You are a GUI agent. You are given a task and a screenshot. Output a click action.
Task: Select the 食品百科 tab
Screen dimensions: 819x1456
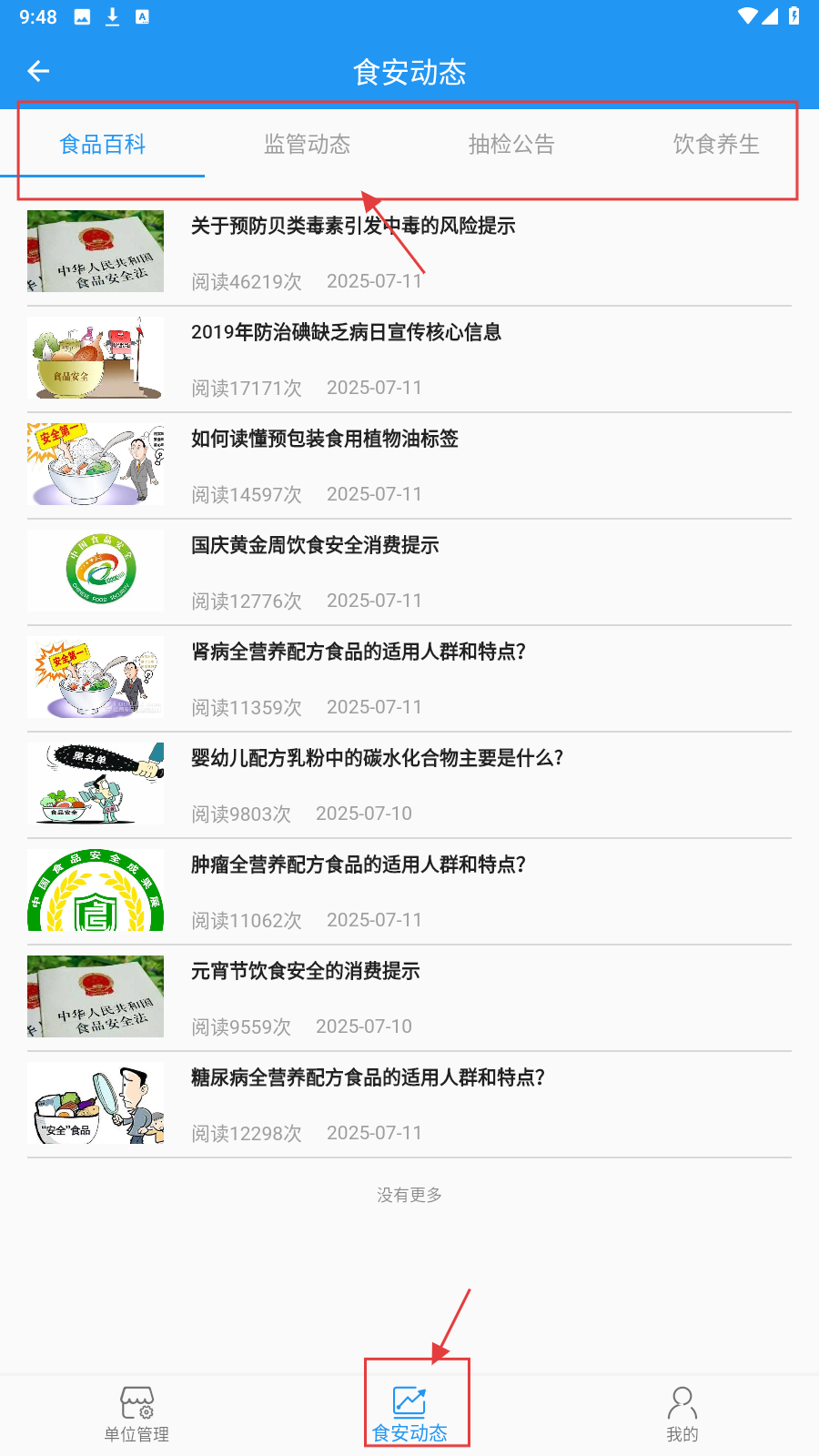tap(102, 145)
